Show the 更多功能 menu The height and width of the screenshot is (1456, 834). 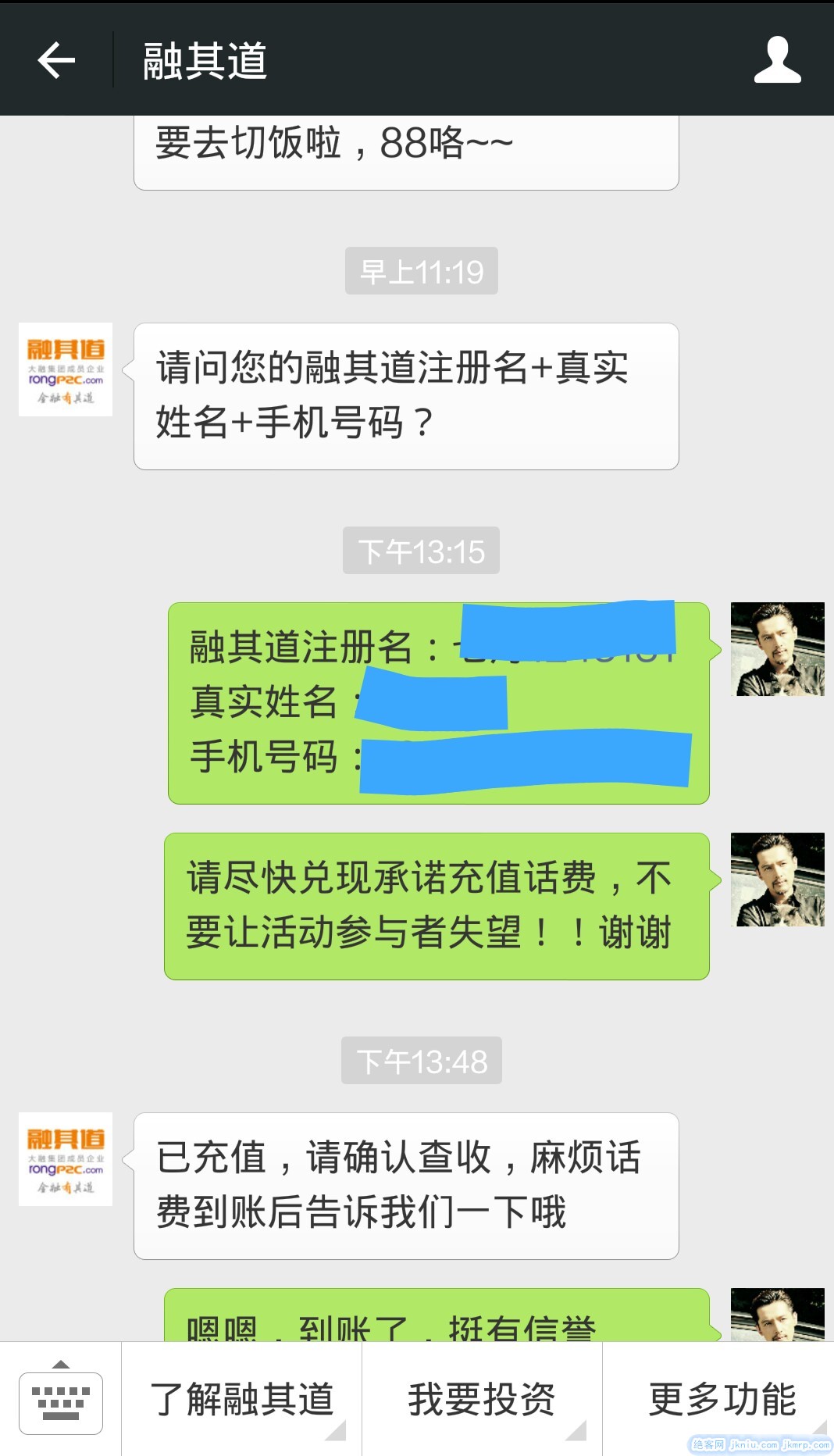[722, 1399]
